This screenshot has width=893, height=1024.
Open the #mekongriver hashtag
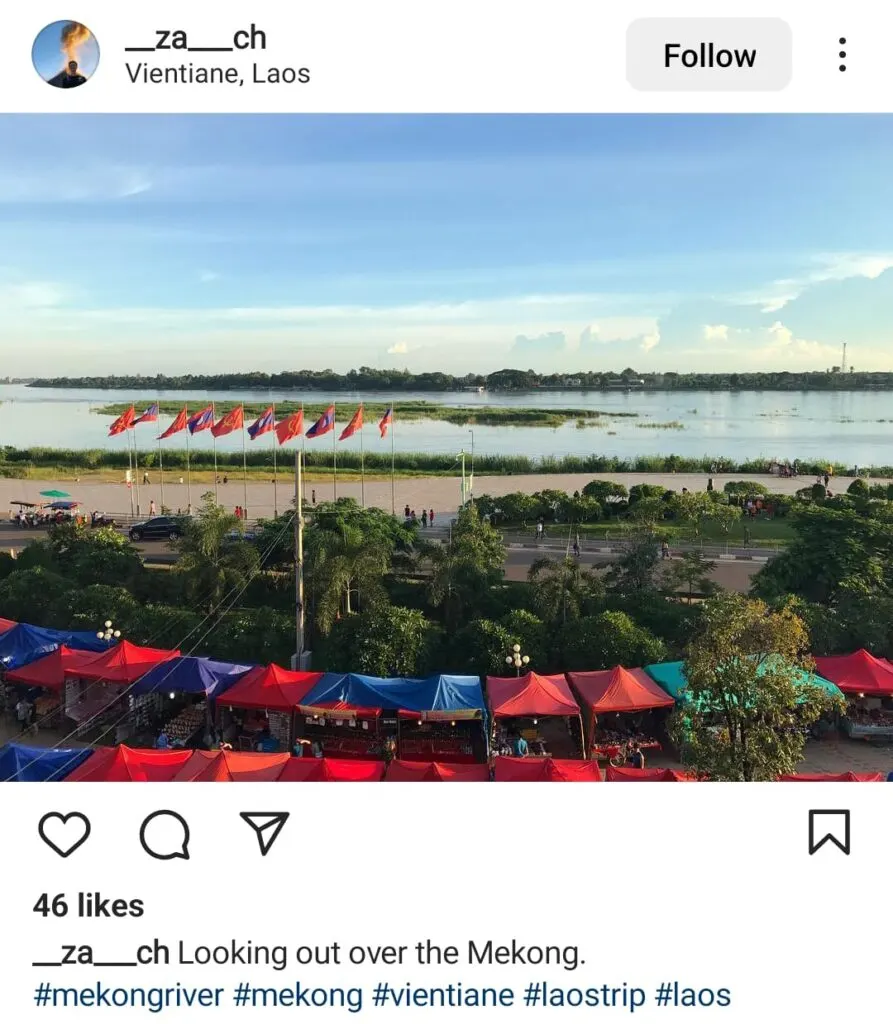tap(129, 997)
